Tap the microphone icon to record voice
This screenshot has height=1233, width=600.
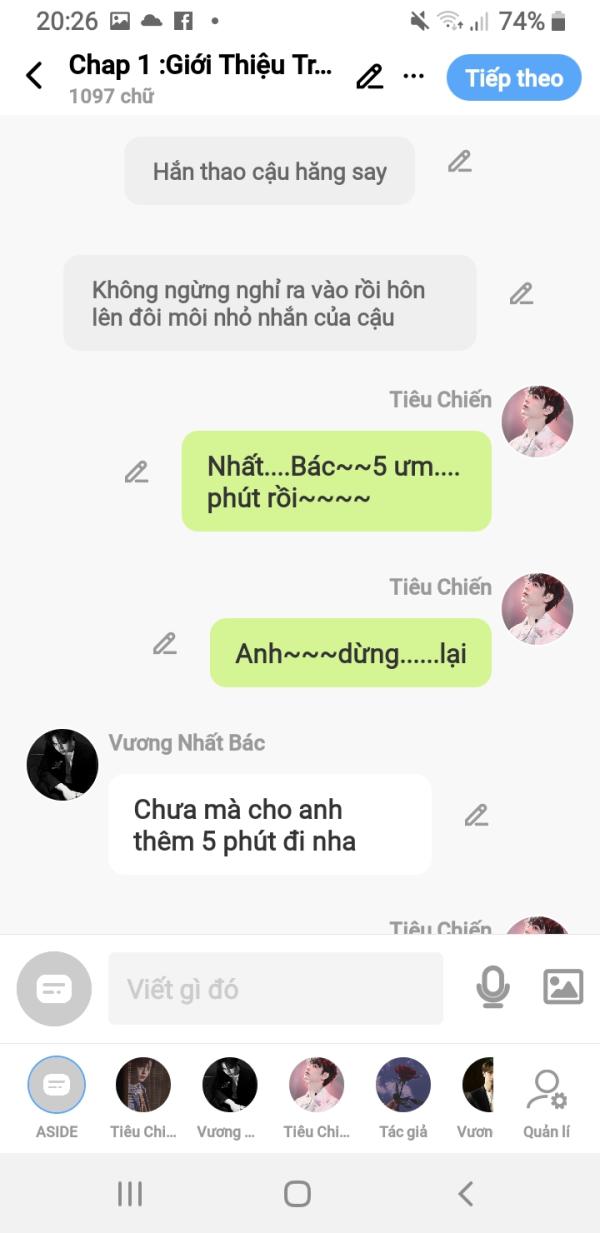coord(492,988)
